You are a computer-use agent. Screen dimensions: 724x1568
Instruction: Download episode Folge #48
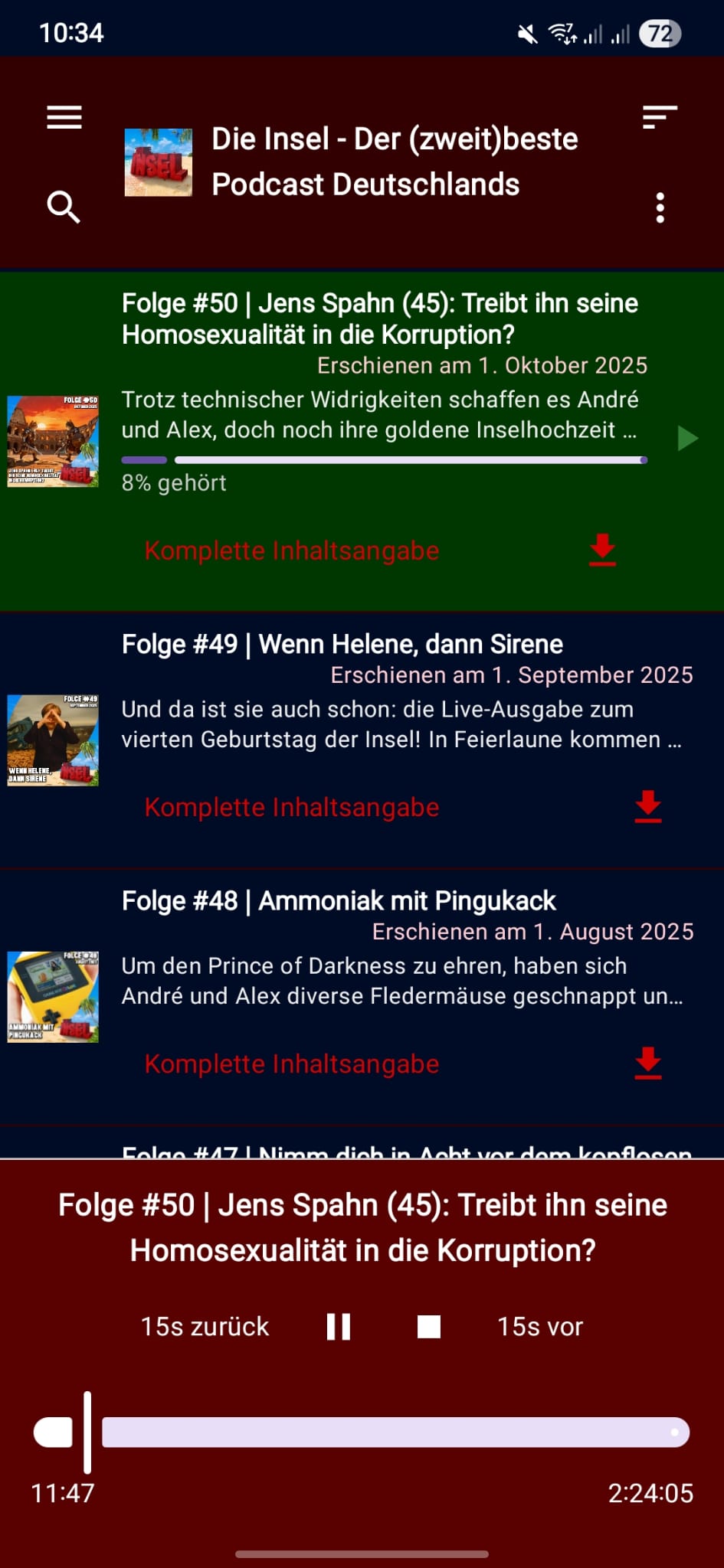tap(648, 1063)
